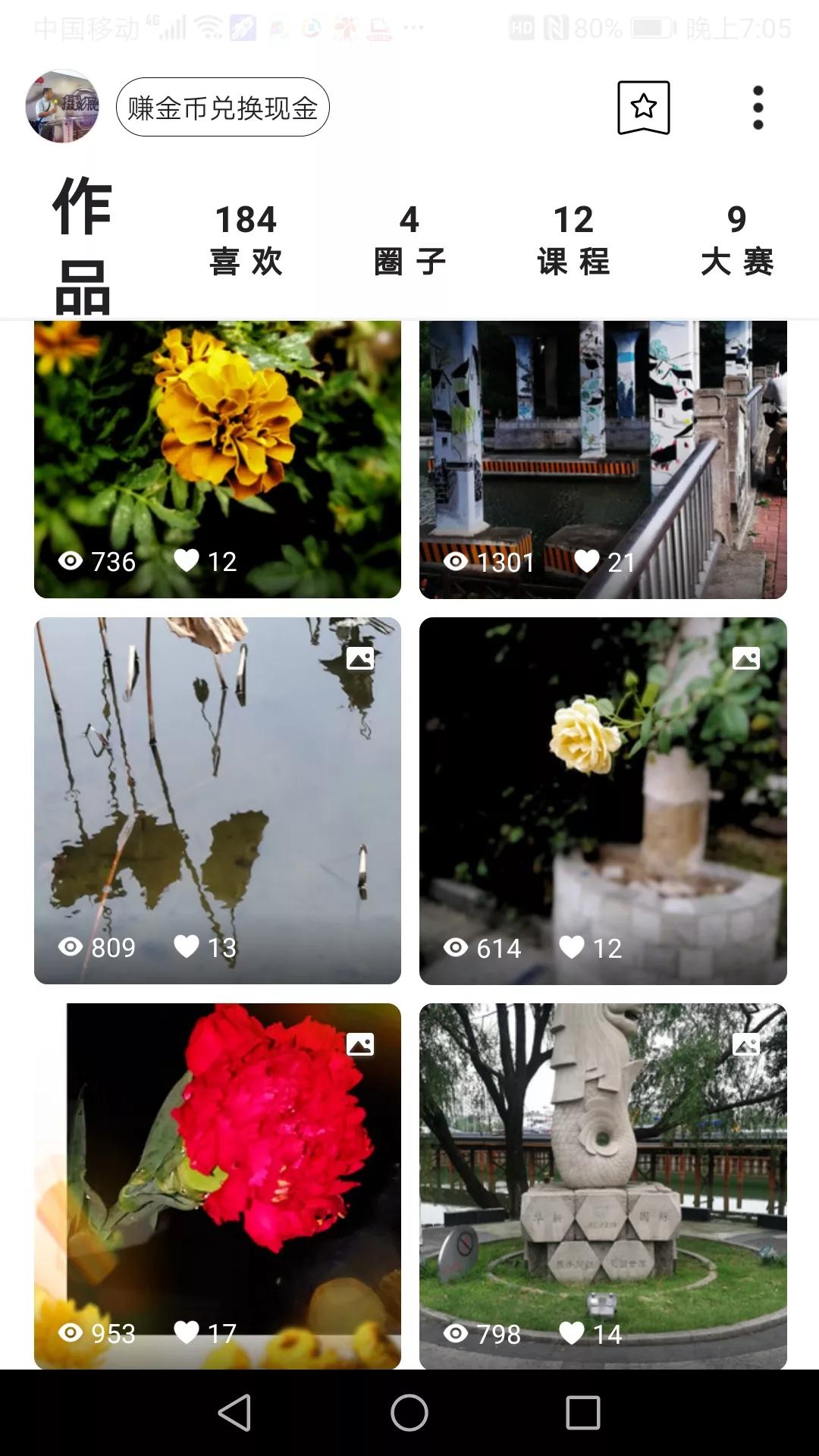The image size is (819, 1456).
Task: Open the pale yellow rose photo with 614 views
Action: pos(603,800)
